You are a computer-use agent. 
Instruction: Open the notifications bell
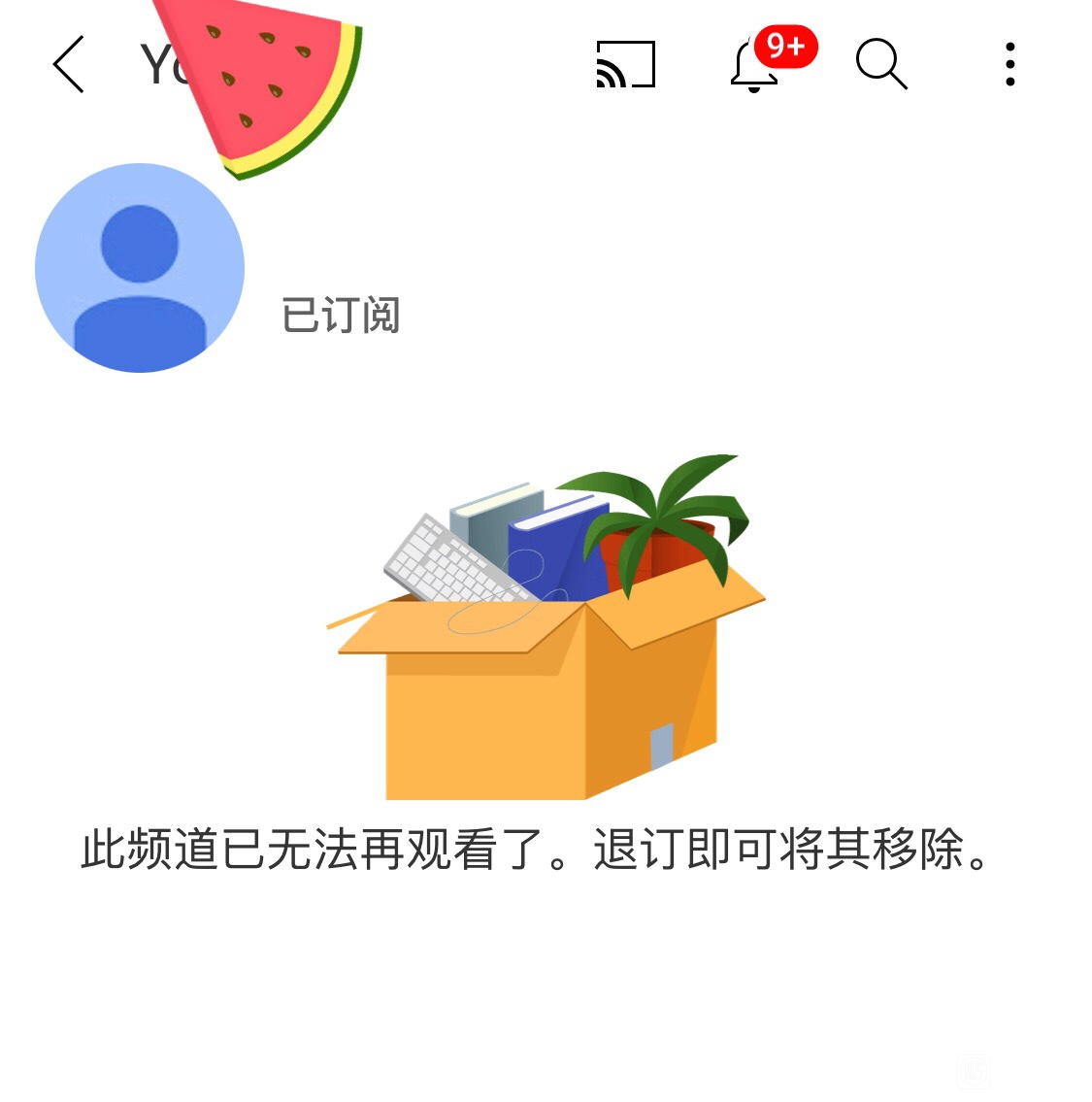[x=755, y=67]
